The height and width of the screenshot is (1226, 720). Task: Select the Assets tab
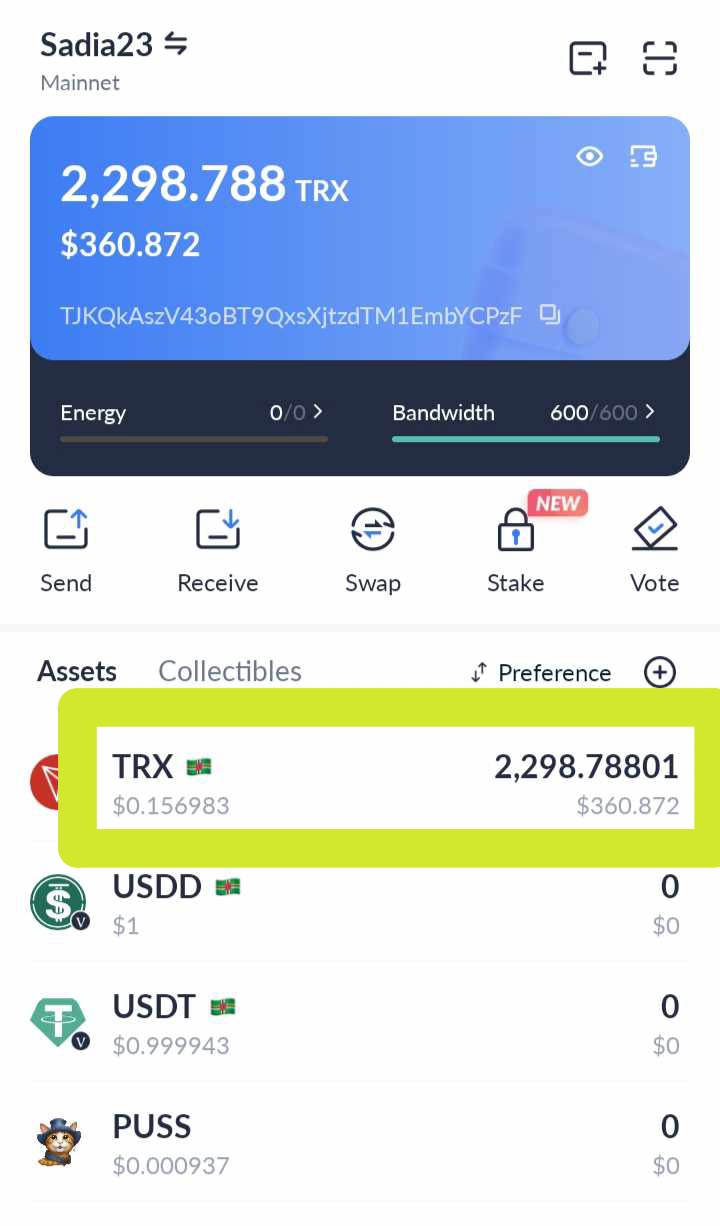click(x=77, y=671)
